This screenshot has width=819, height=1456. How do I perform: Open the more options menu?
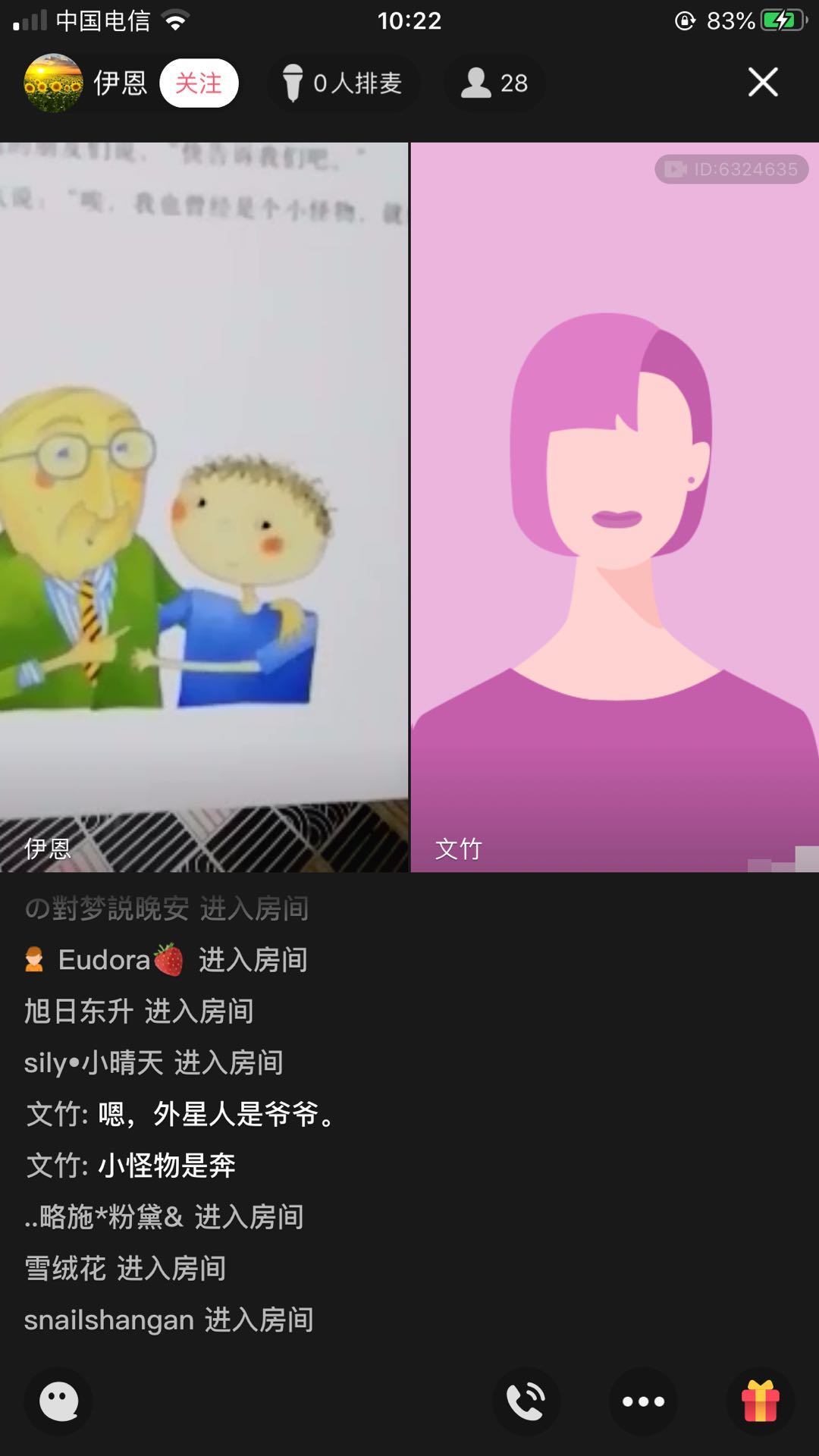[x=643, y=1401]
